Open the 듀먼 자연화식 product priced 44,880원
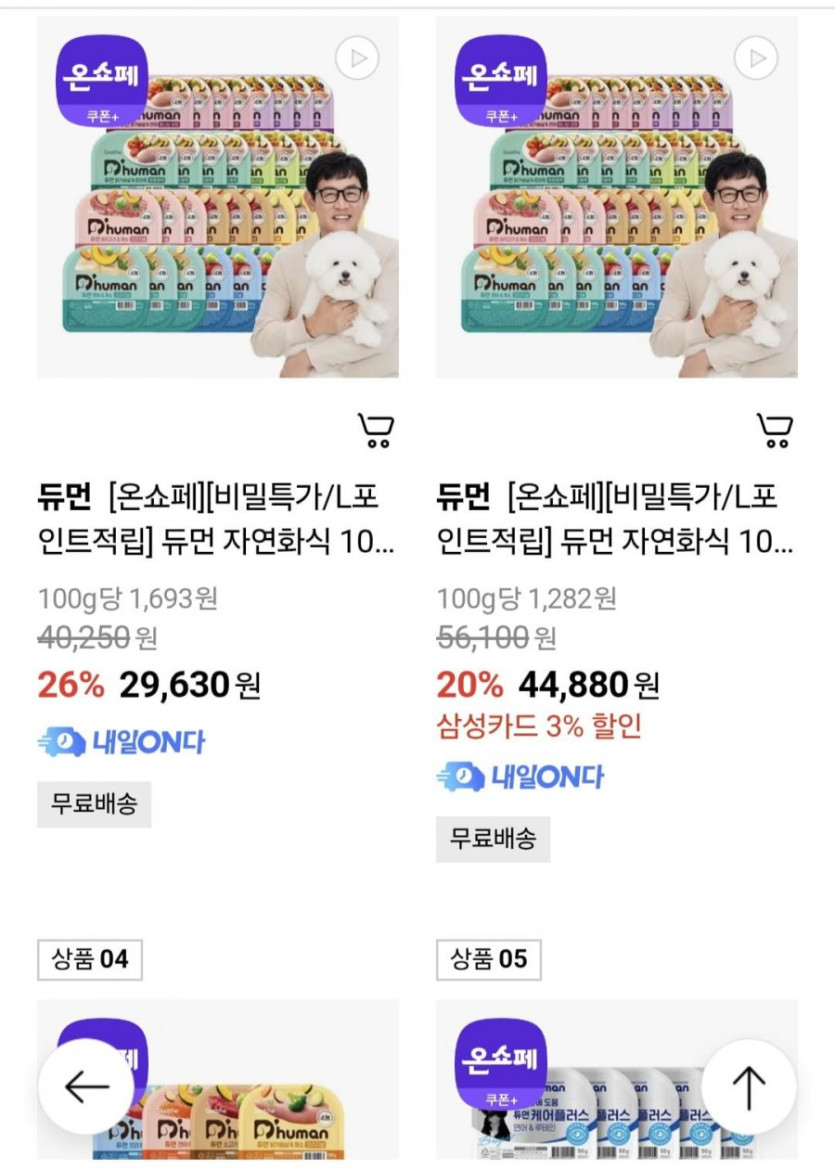The image size is (835, 1169). 616,520
